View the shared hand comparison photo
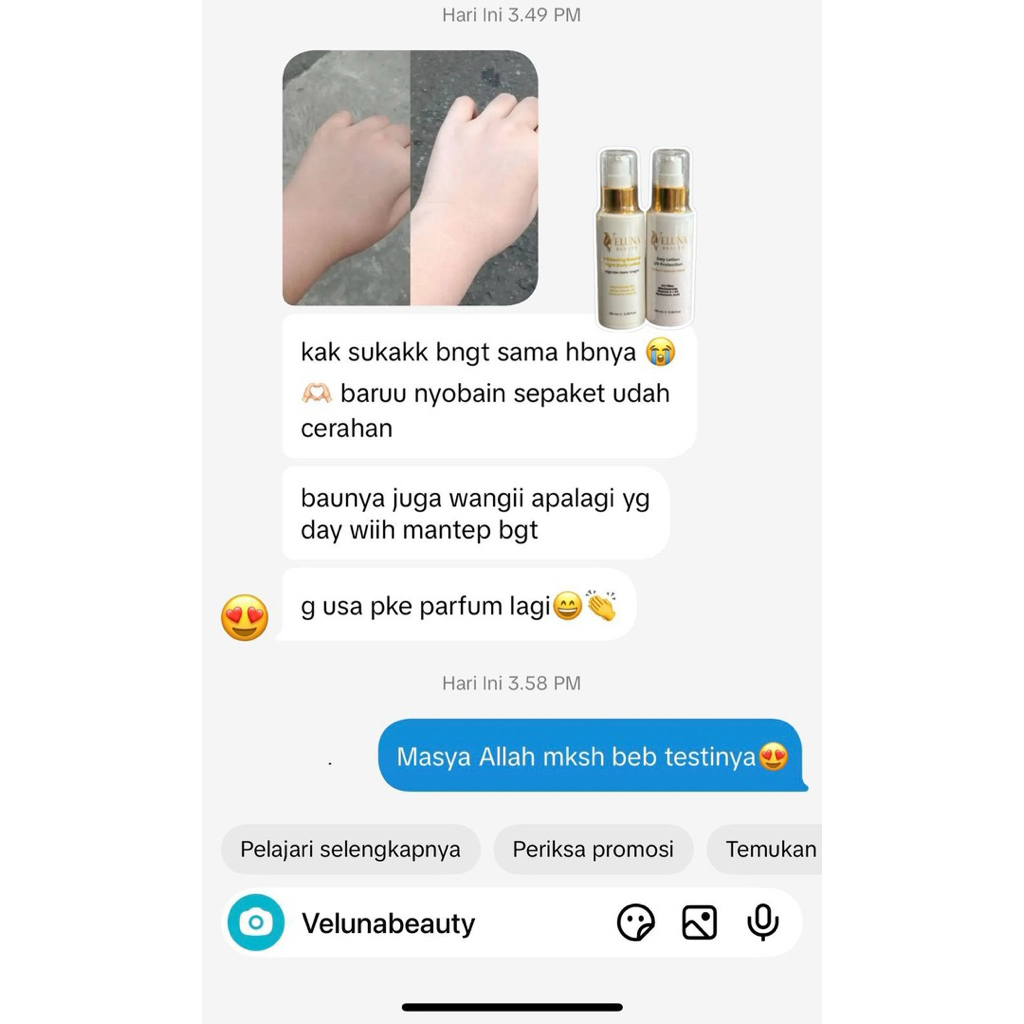 tap(410, 178)
